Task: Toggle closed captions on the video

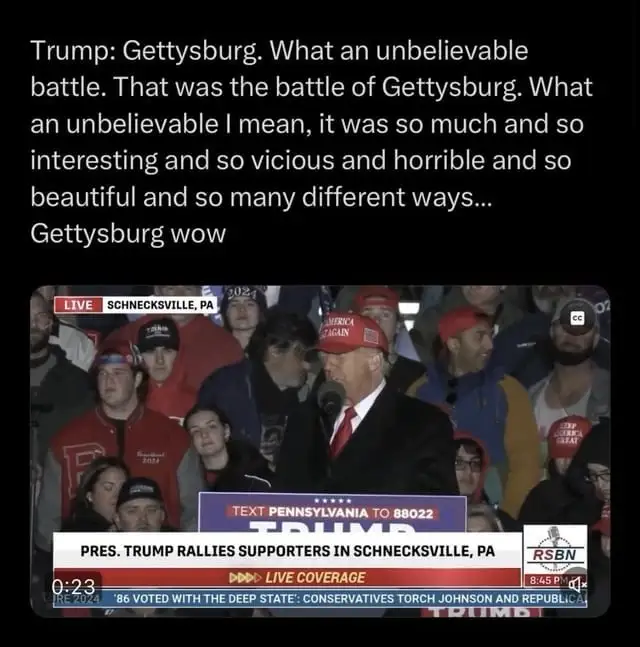Action: pos(577,317)
